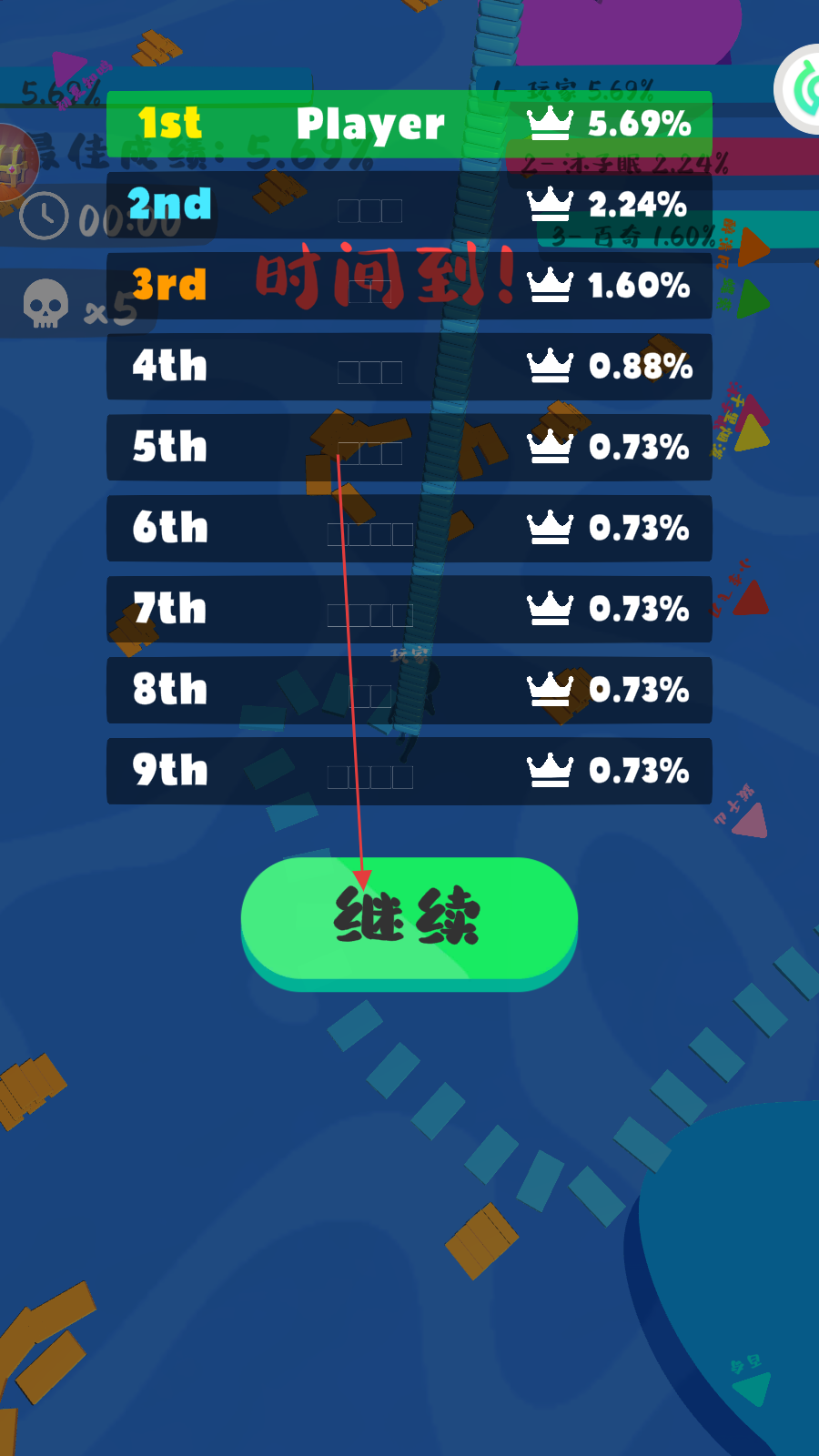Open the green round icon at top right
Viewport: 819px width, 1456px height.
(800, 90)
